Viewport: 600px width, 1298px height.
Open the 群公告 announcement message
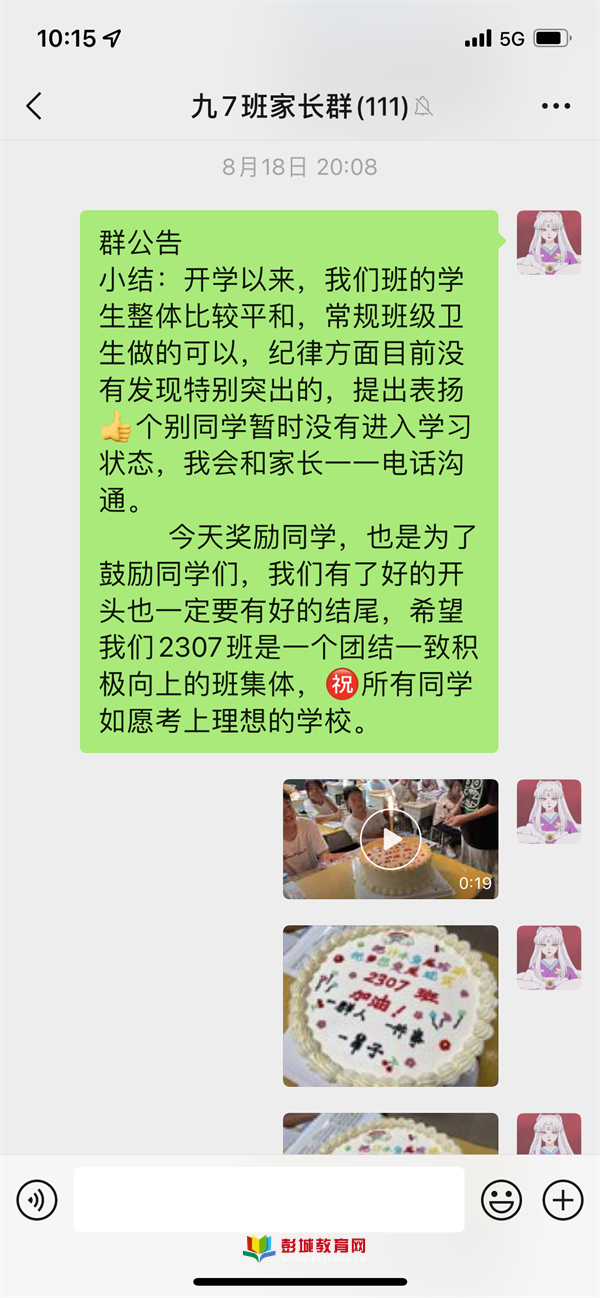tap(288, 480)
